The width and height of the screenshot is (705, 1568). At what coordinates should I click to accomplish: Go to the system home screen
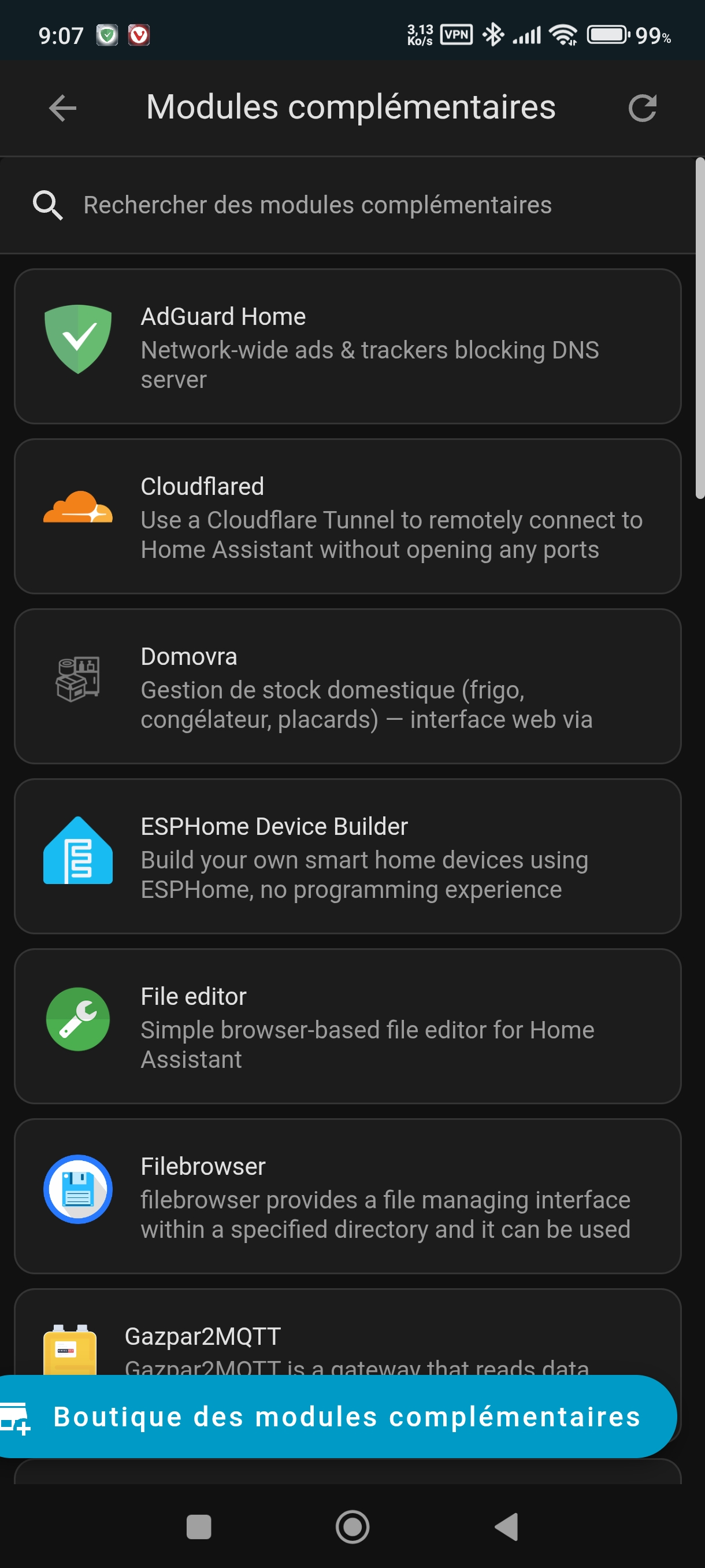click(x=352, y=1526)
